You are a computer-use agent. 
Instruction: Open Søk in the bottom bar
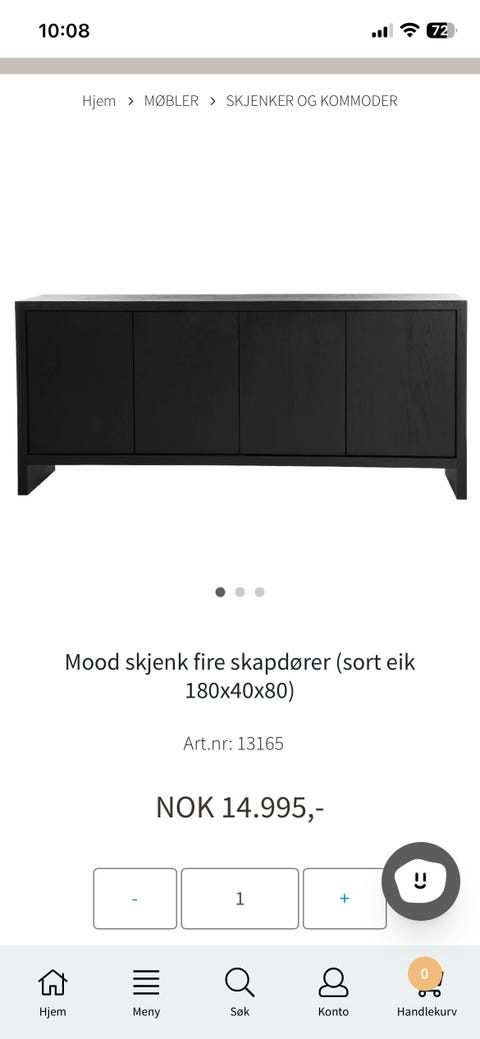coord(240,992)
